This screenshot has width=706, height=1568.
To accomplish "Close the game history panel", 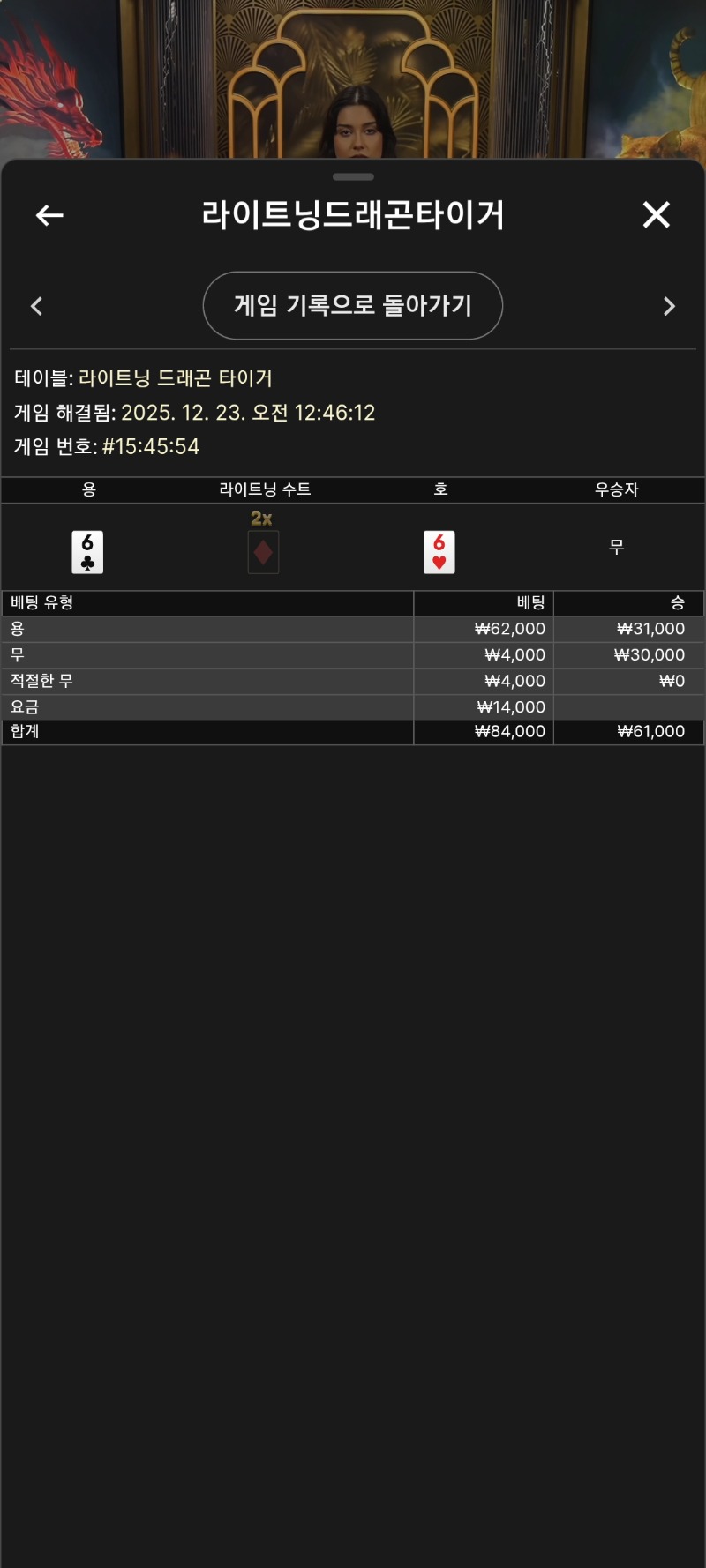I will point(656,214).
